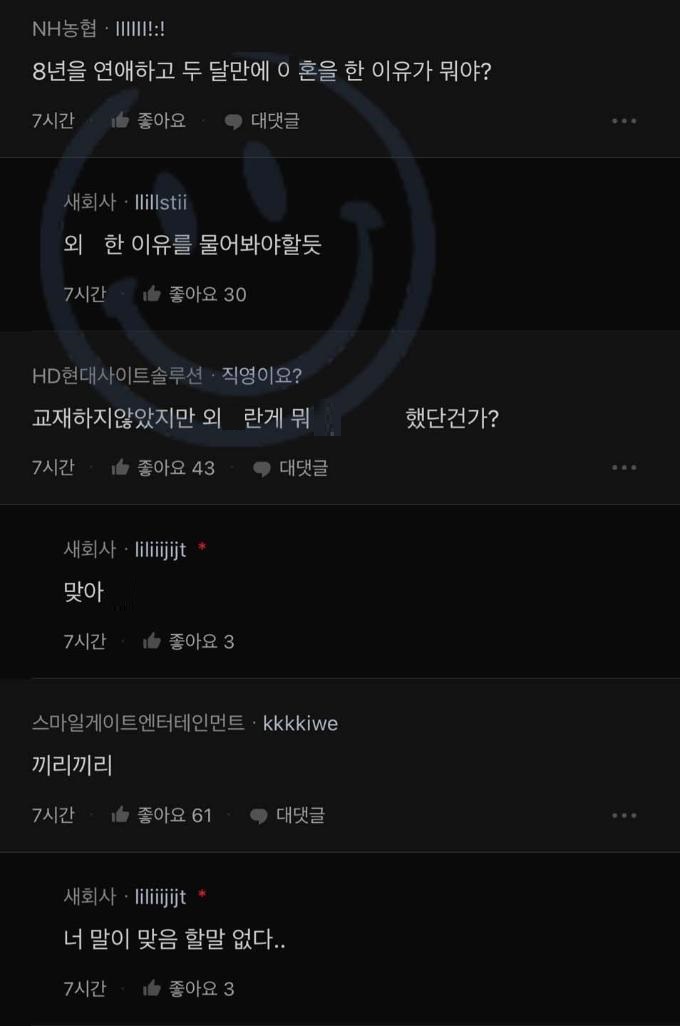Open the three-dot menu on 끼리끼리 comment
680x1026 pixels.
623,815
